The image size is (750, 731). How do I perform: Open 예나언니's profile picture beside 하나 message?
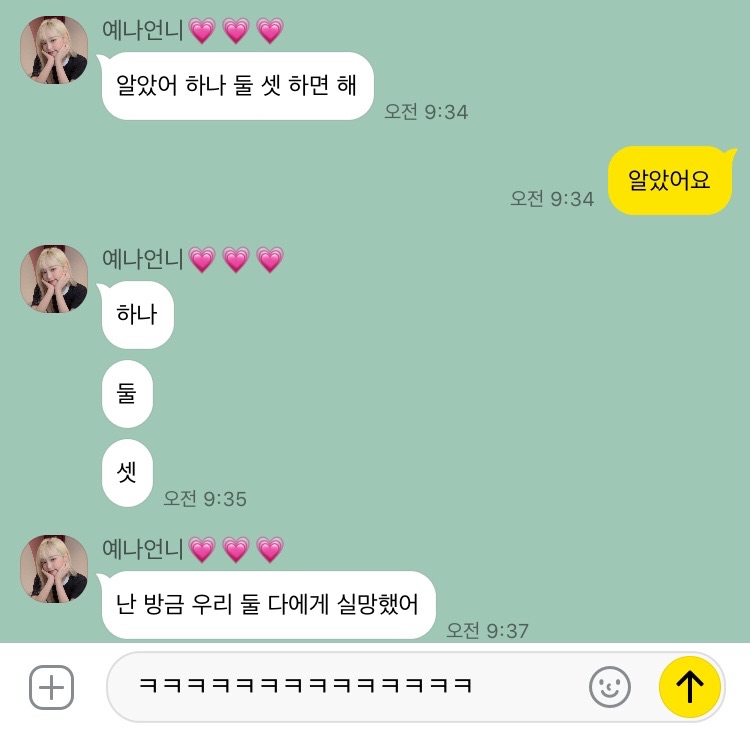55,279
